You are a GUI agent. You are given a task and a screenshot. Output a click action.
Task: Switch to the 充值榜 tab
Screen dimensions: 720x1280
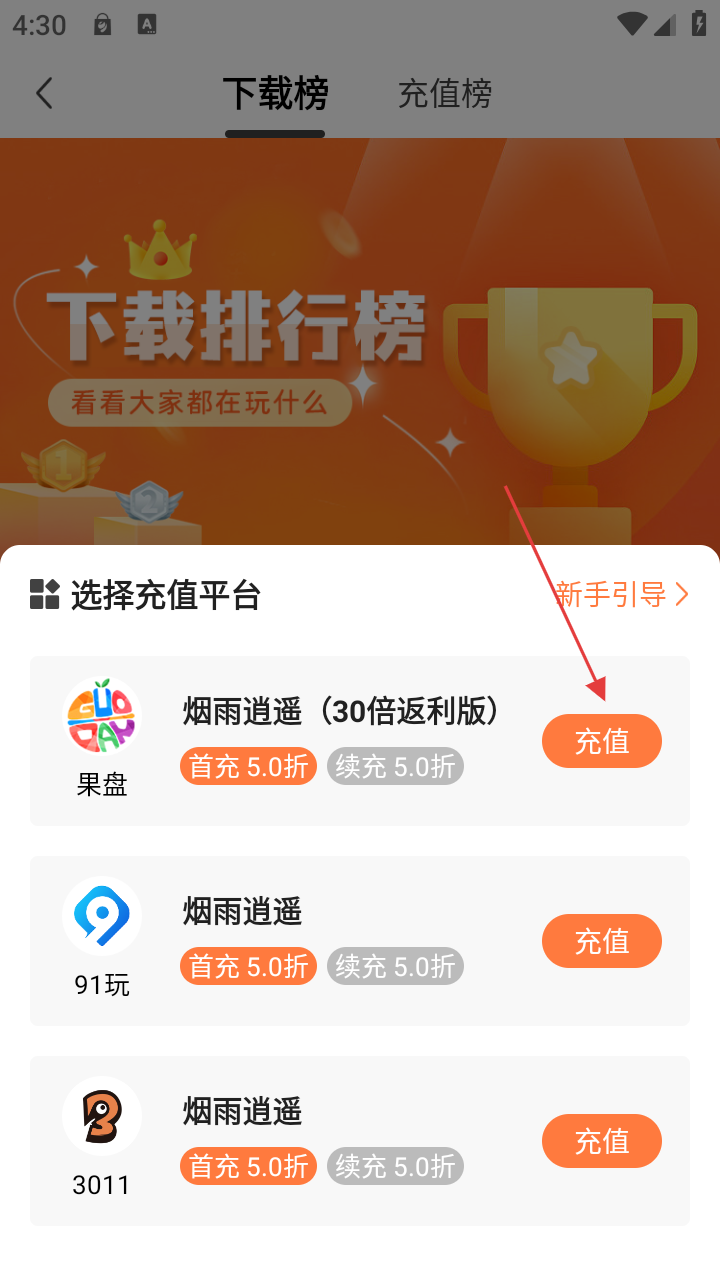(x=445, y=94)
